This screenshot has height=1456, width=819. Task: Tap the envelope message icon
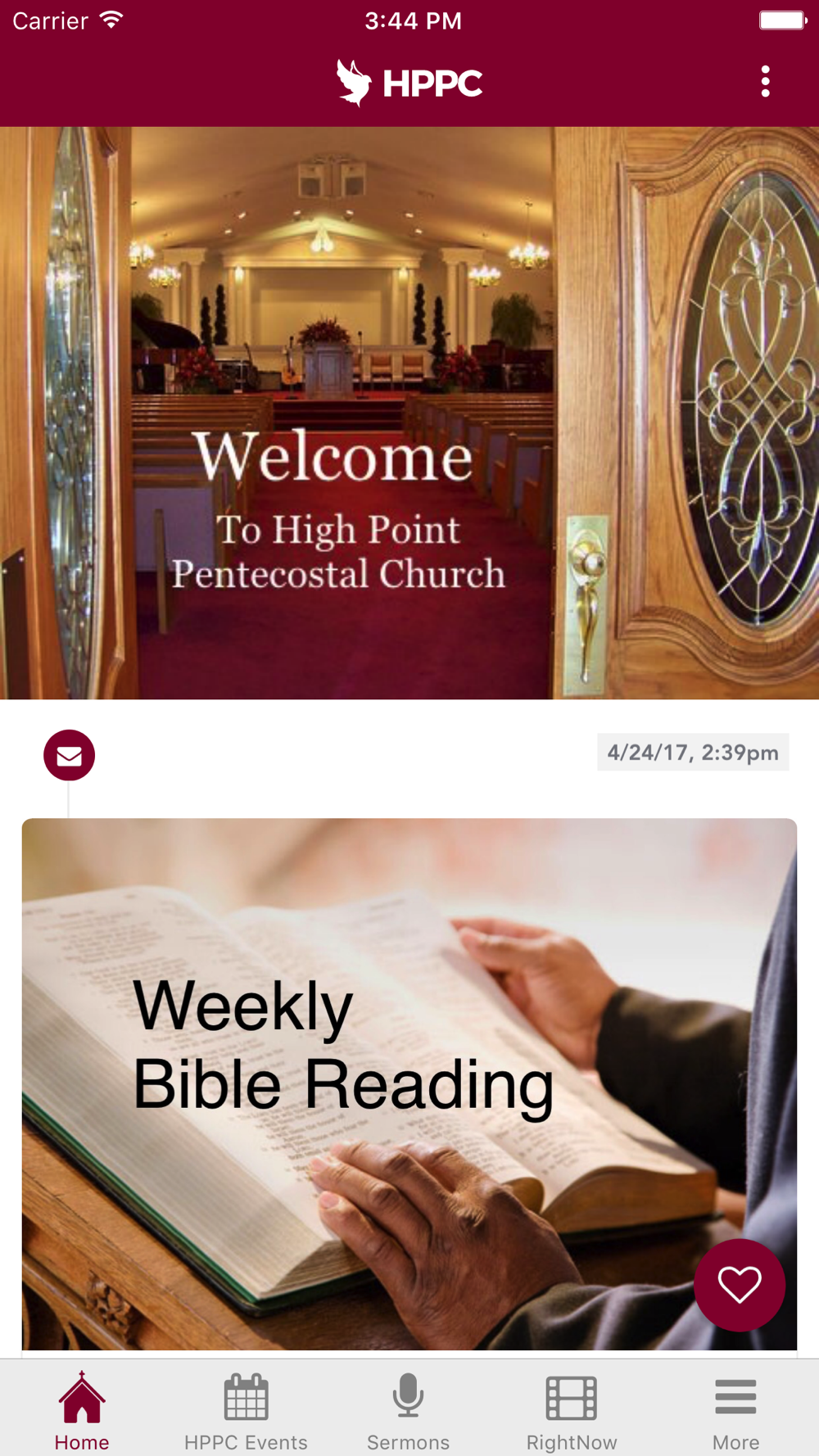[x=69, y=755]
